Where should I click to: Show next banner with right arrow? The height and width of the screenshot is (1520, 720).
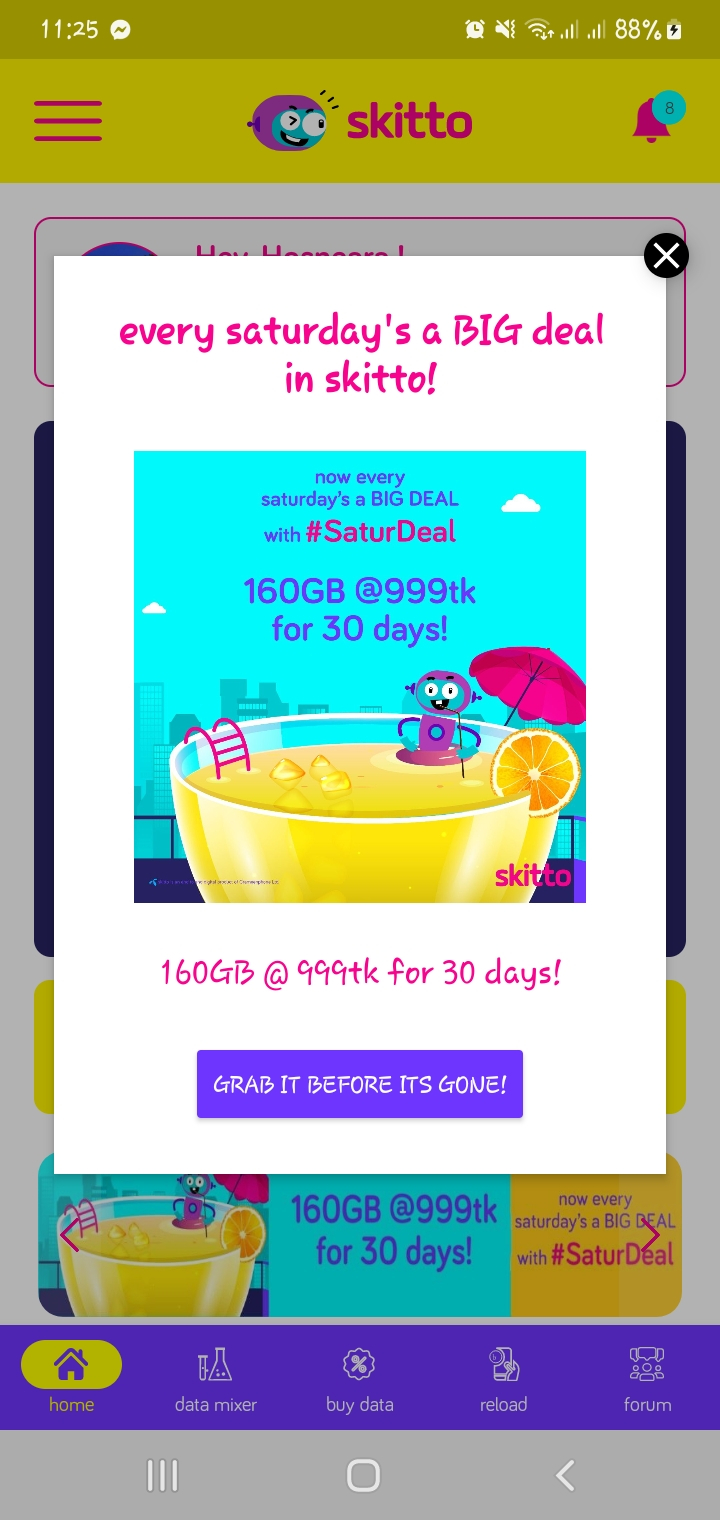point(650,1237)
